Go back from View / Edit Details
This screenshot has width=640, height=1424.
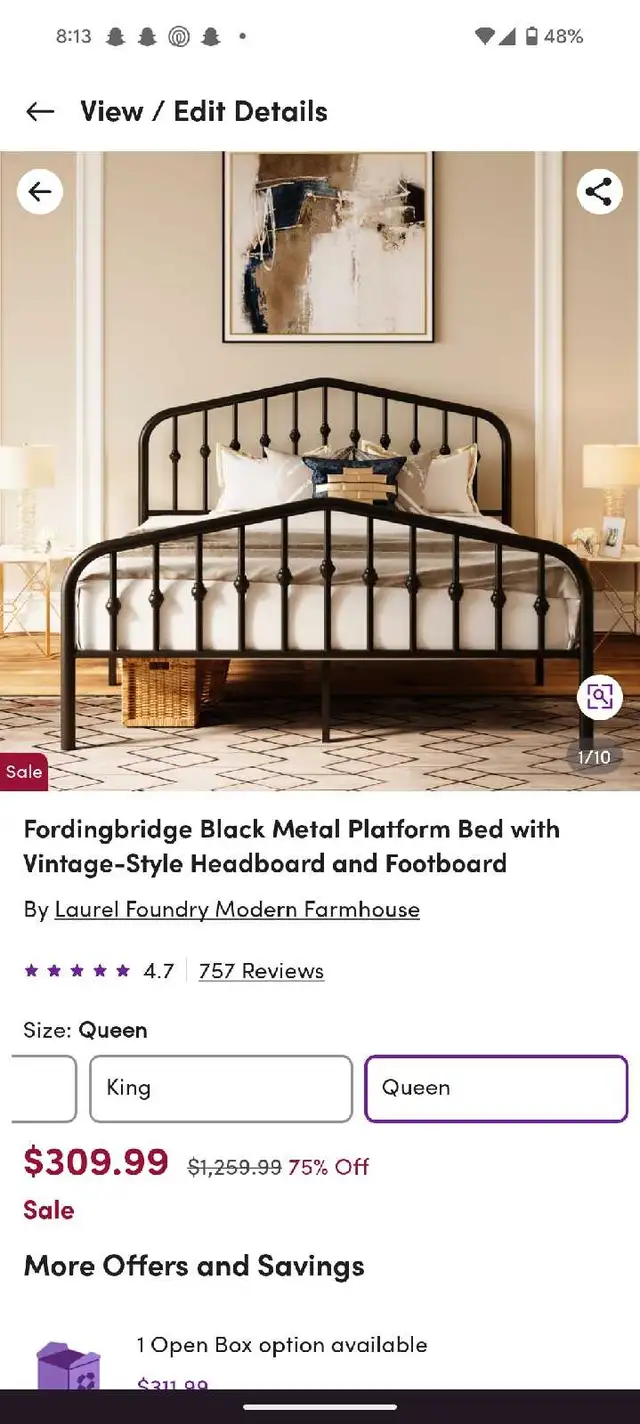point(40,111)
